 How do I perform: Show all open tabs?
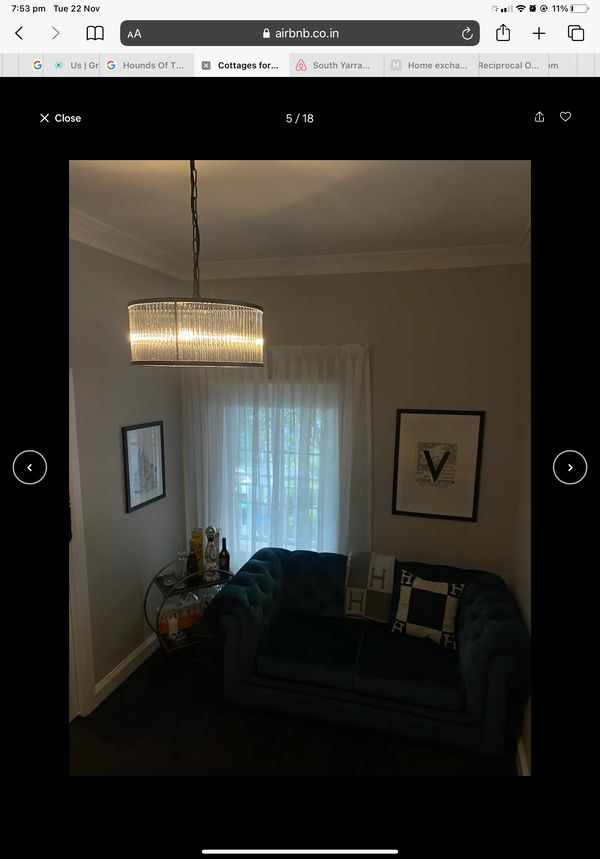[576, 33]
